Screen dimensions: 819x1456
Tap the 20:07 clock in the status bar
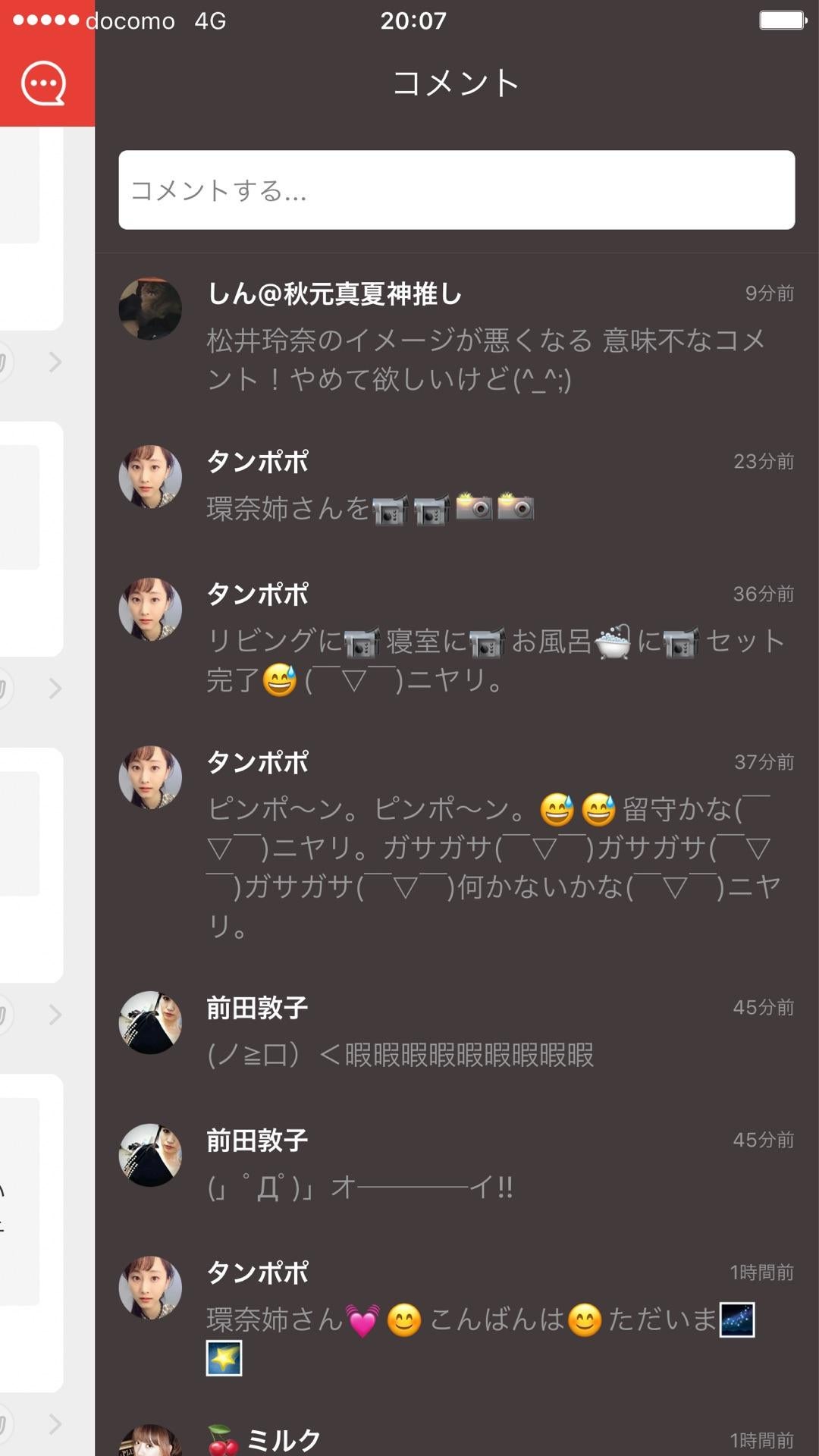(413, 20)
